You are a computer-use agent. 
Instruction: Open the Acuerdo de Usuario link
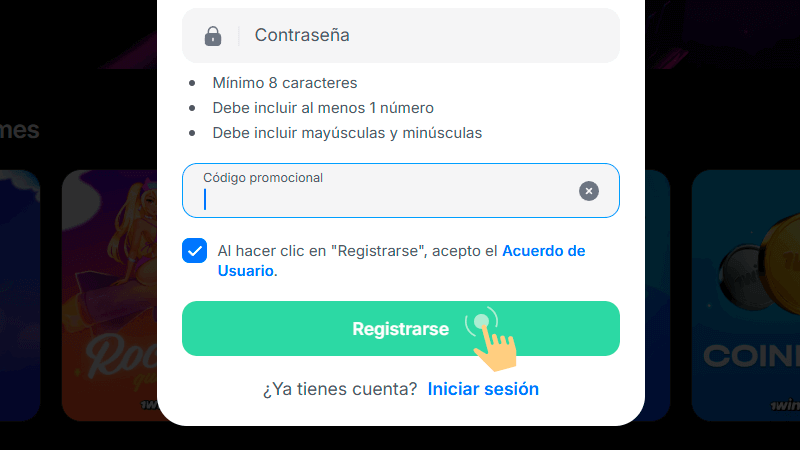click(542, 251)
